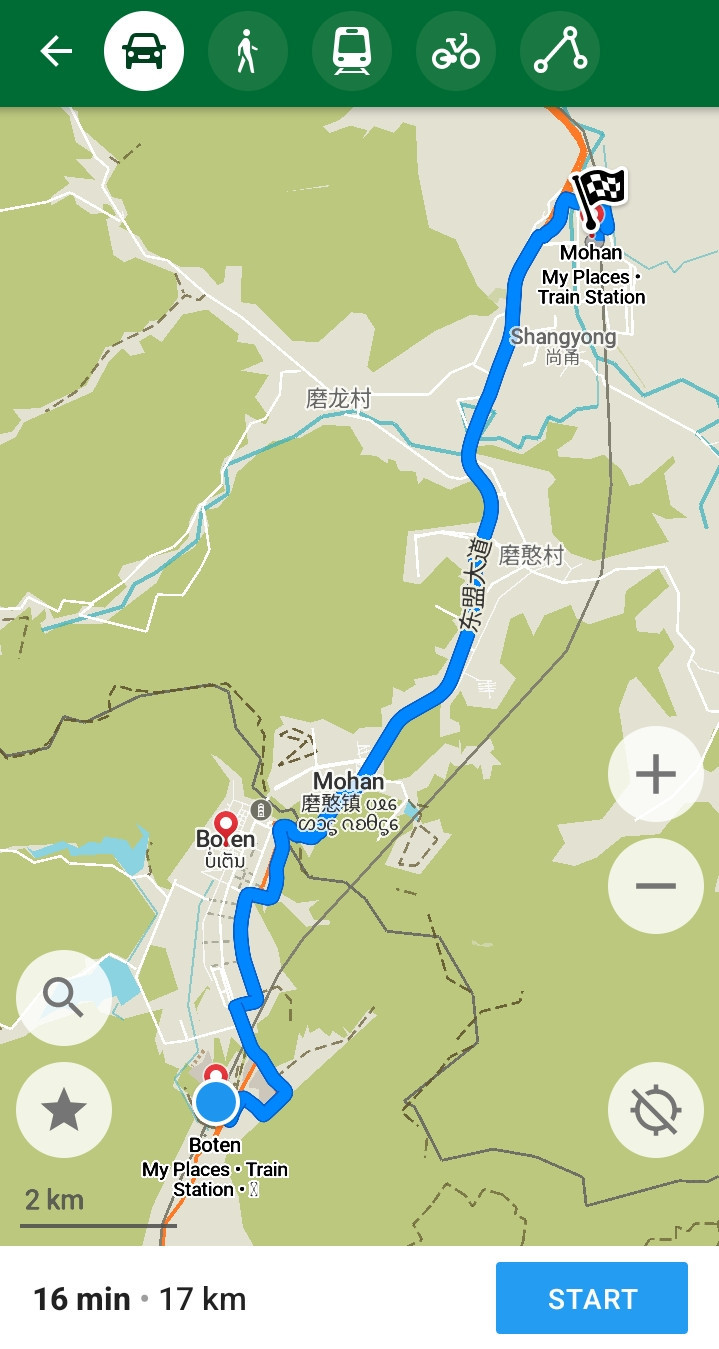Go back using the top arrow
Screen dimensions: 719x1349
point(56,52)
